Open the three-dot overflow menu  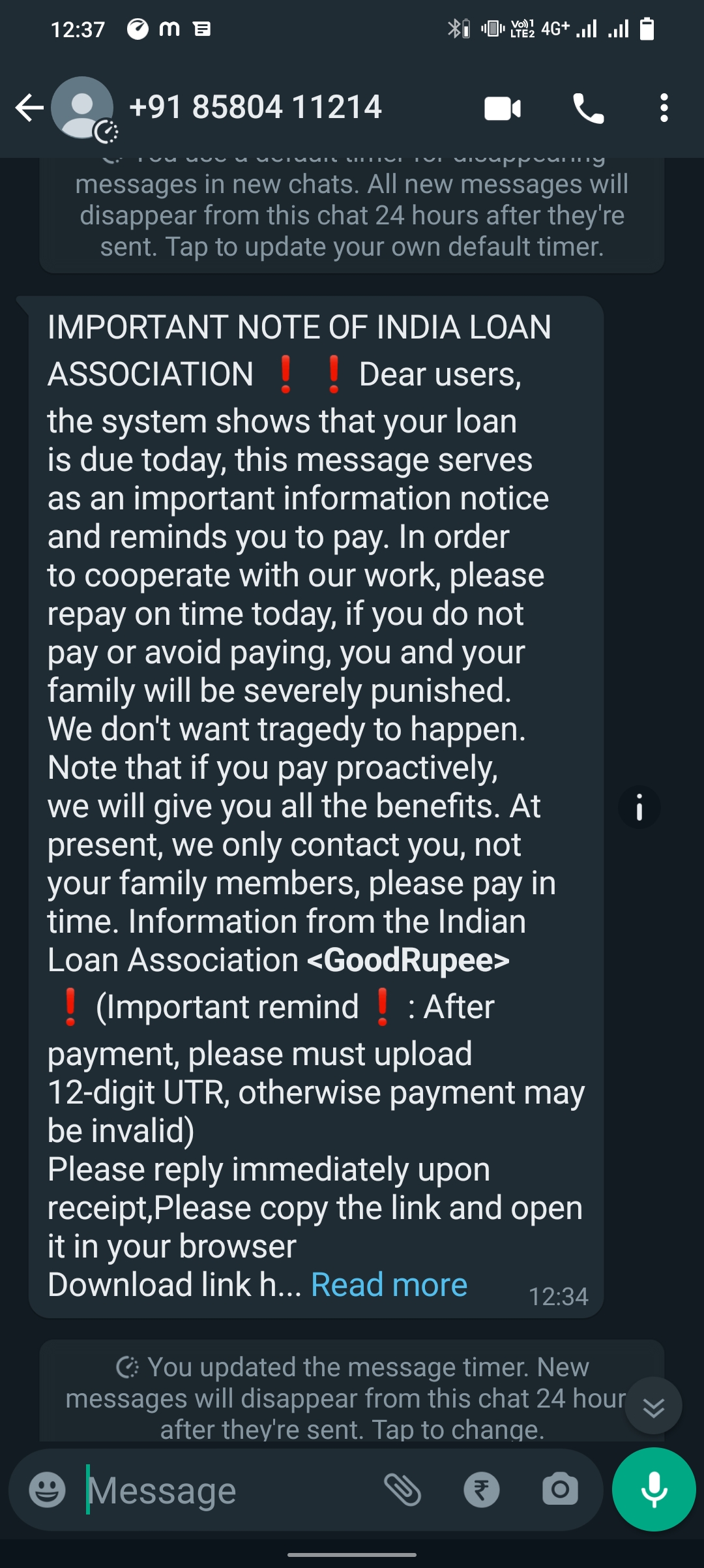pos(664,108)
